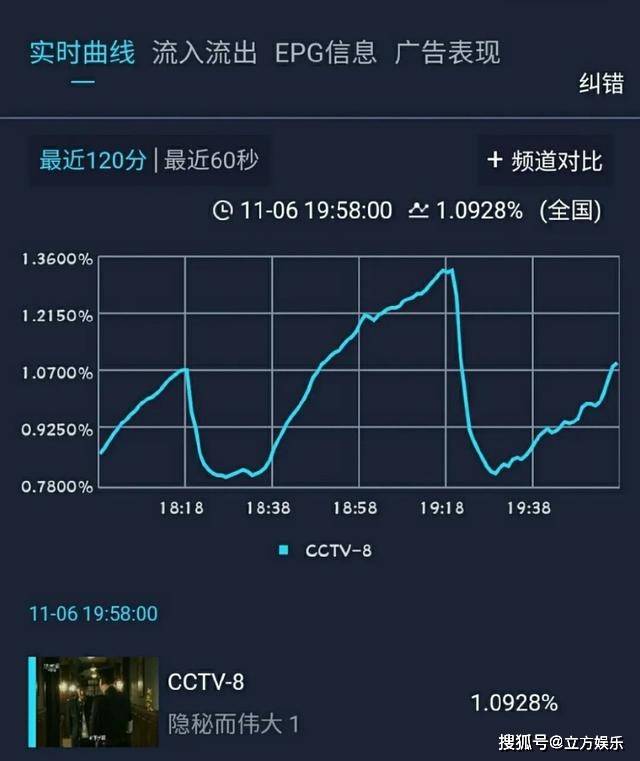Show the 最近120分 curve range
Viewport: 640px width, 761px height.
pyautogui.click(x=93, y=160)
